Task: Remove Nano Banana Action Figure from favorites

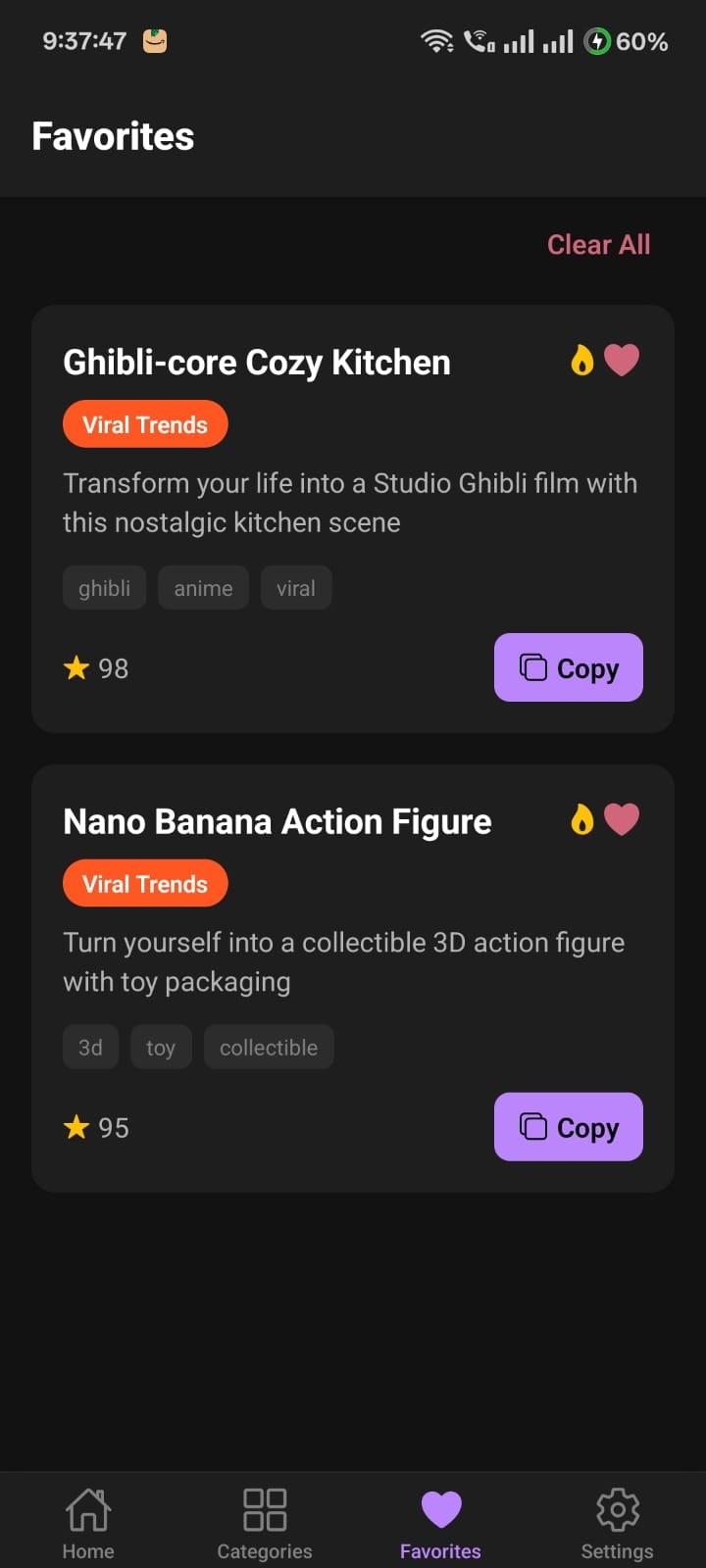Action: coord(622,819)
